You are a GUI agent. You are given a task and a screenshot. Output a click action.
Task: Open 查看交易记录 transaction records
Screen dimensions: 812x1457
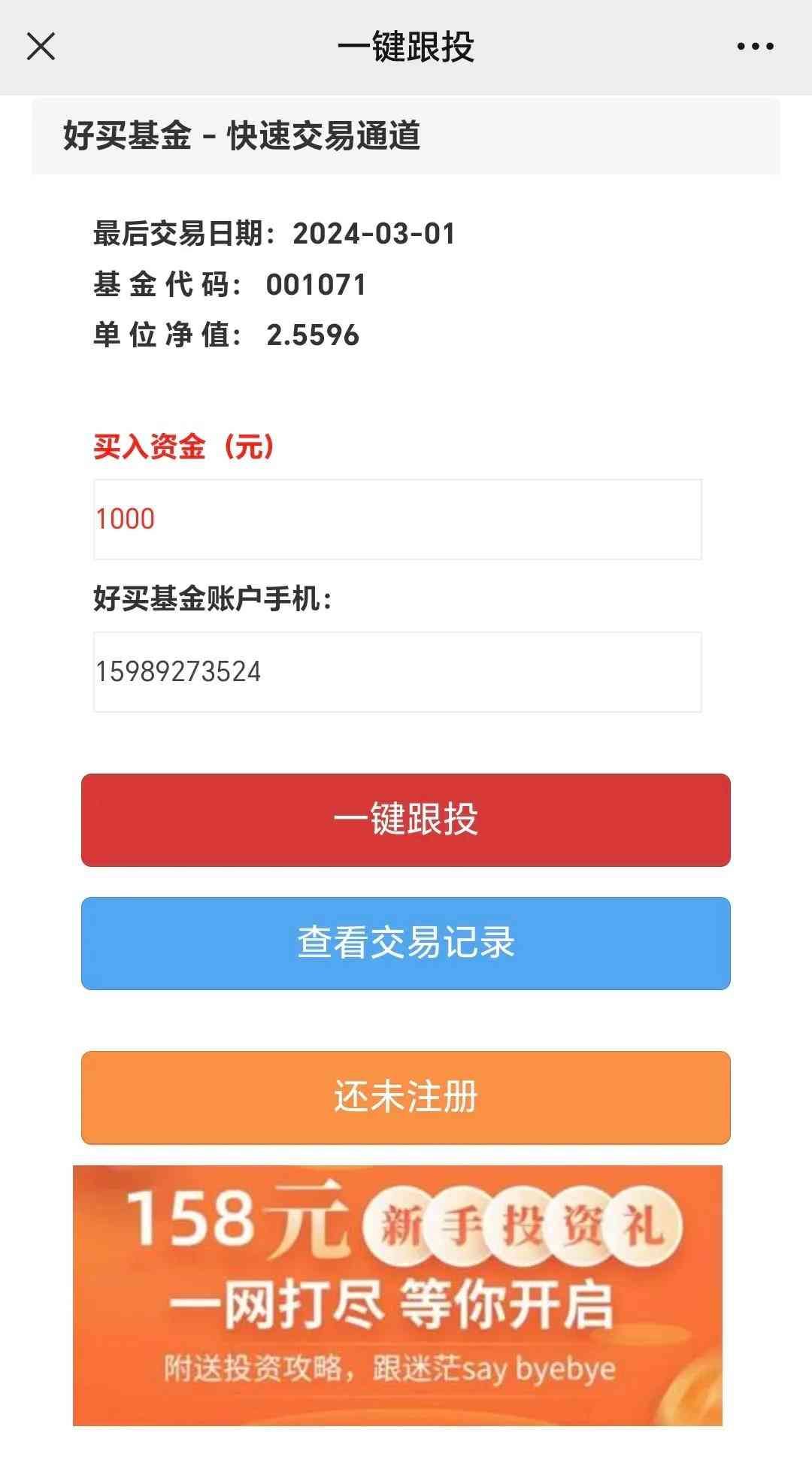tap(405, 943)
